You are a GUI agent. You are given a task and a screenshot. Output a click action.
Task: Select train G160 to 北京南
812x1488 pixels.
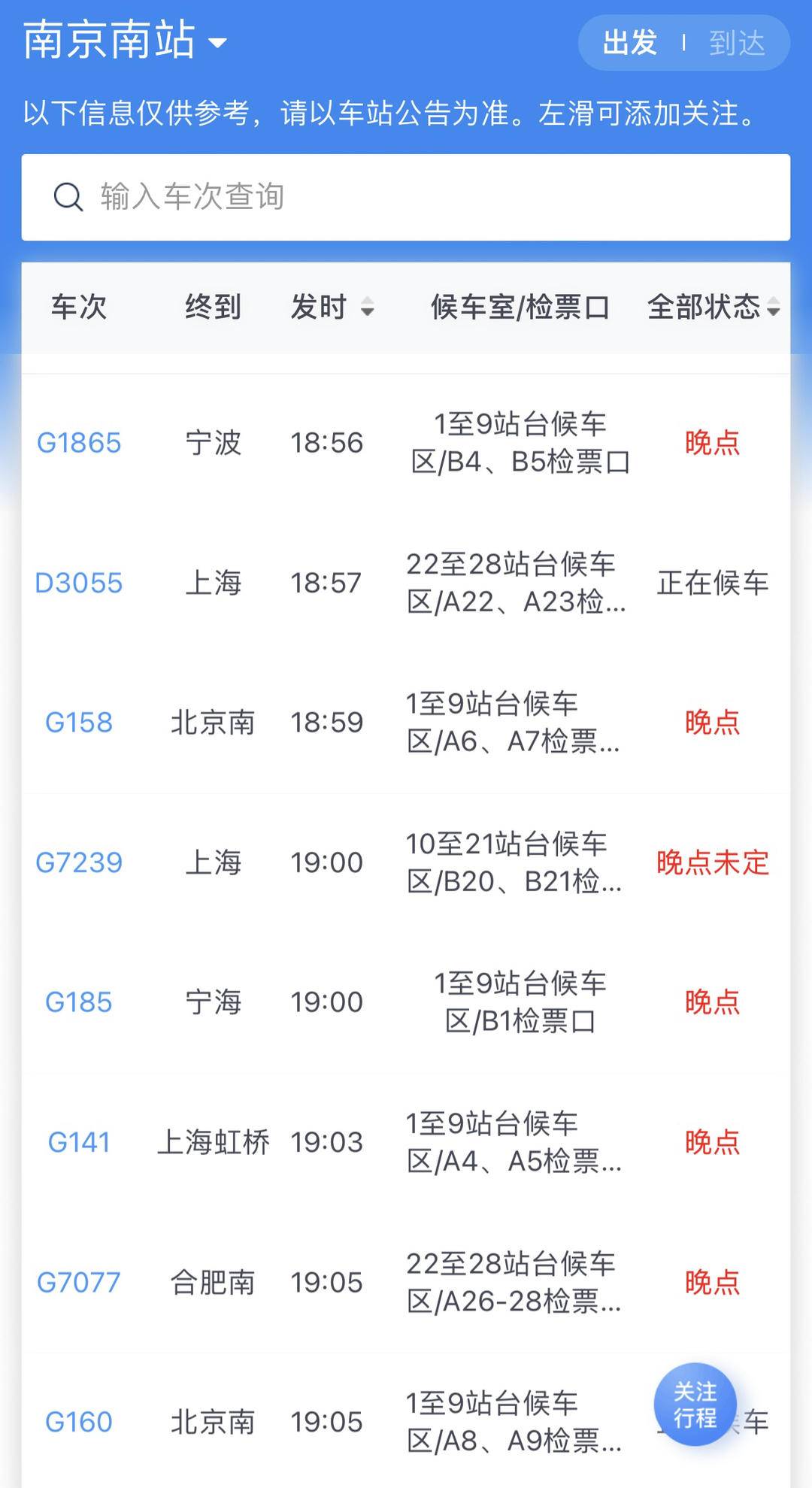79,1422
